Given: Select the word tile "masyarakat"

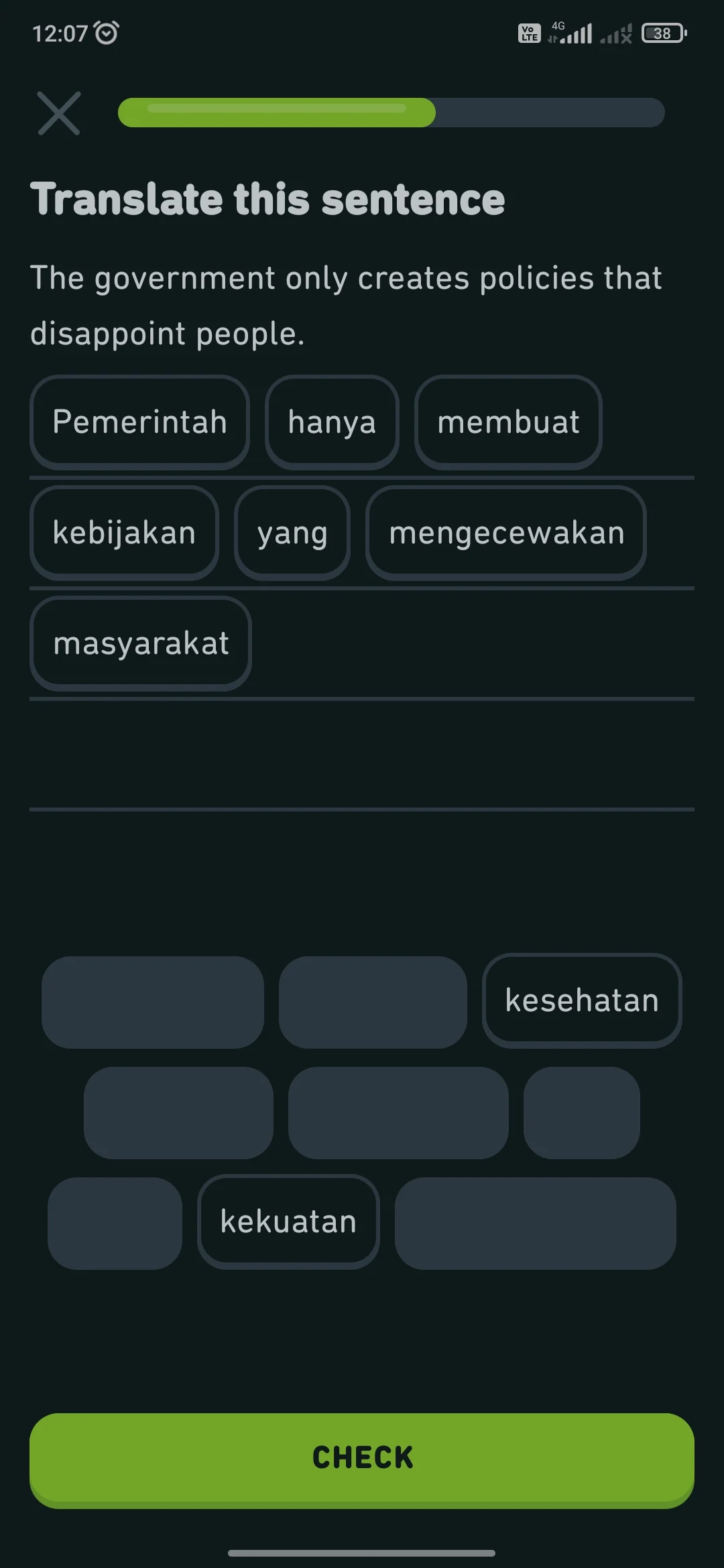Looking at the screenshot, I should (x=139, y=642).
